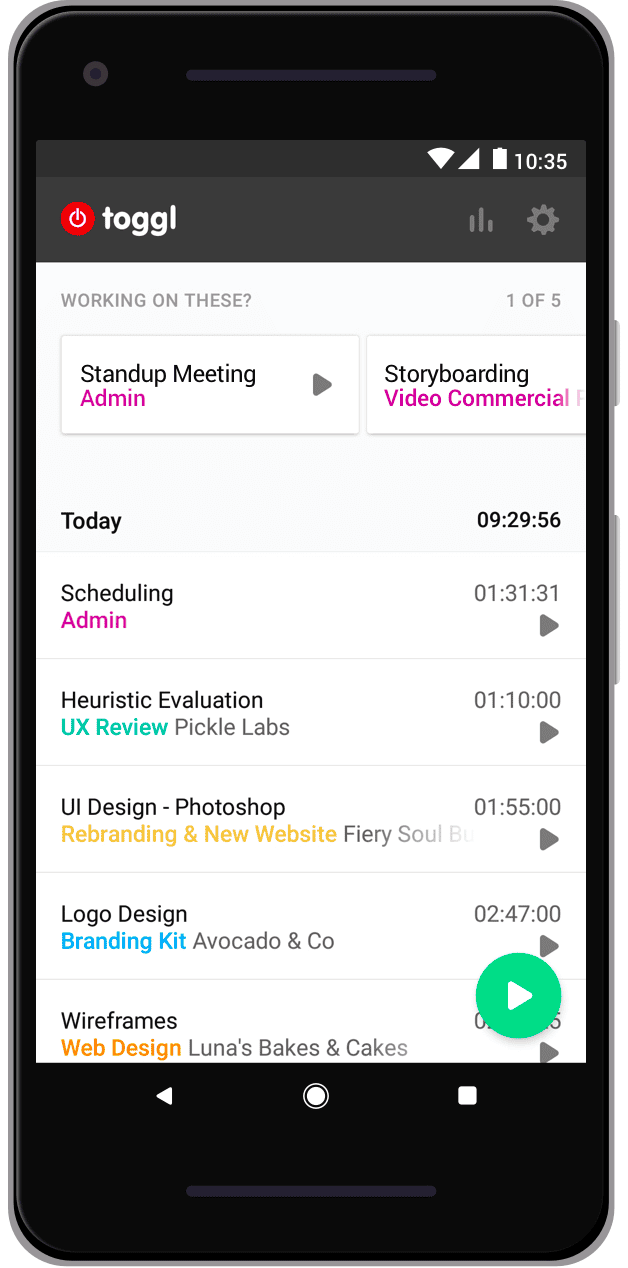
Task: Restart the UI Design - Photoshop timer
Action: (x=549, y=840)
